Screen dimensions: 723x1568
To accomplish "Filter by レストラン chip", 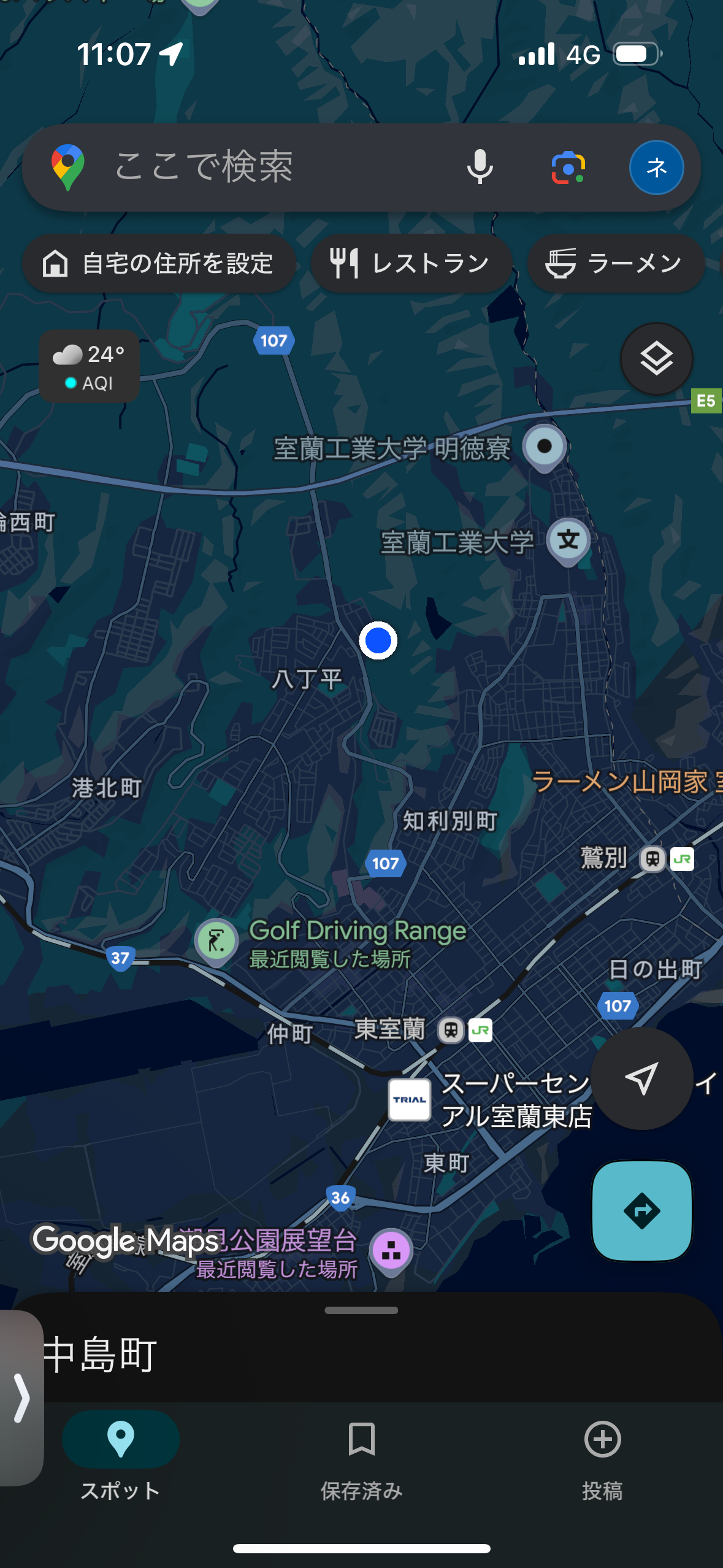I will pyautogui.click(x=410, y=263).
